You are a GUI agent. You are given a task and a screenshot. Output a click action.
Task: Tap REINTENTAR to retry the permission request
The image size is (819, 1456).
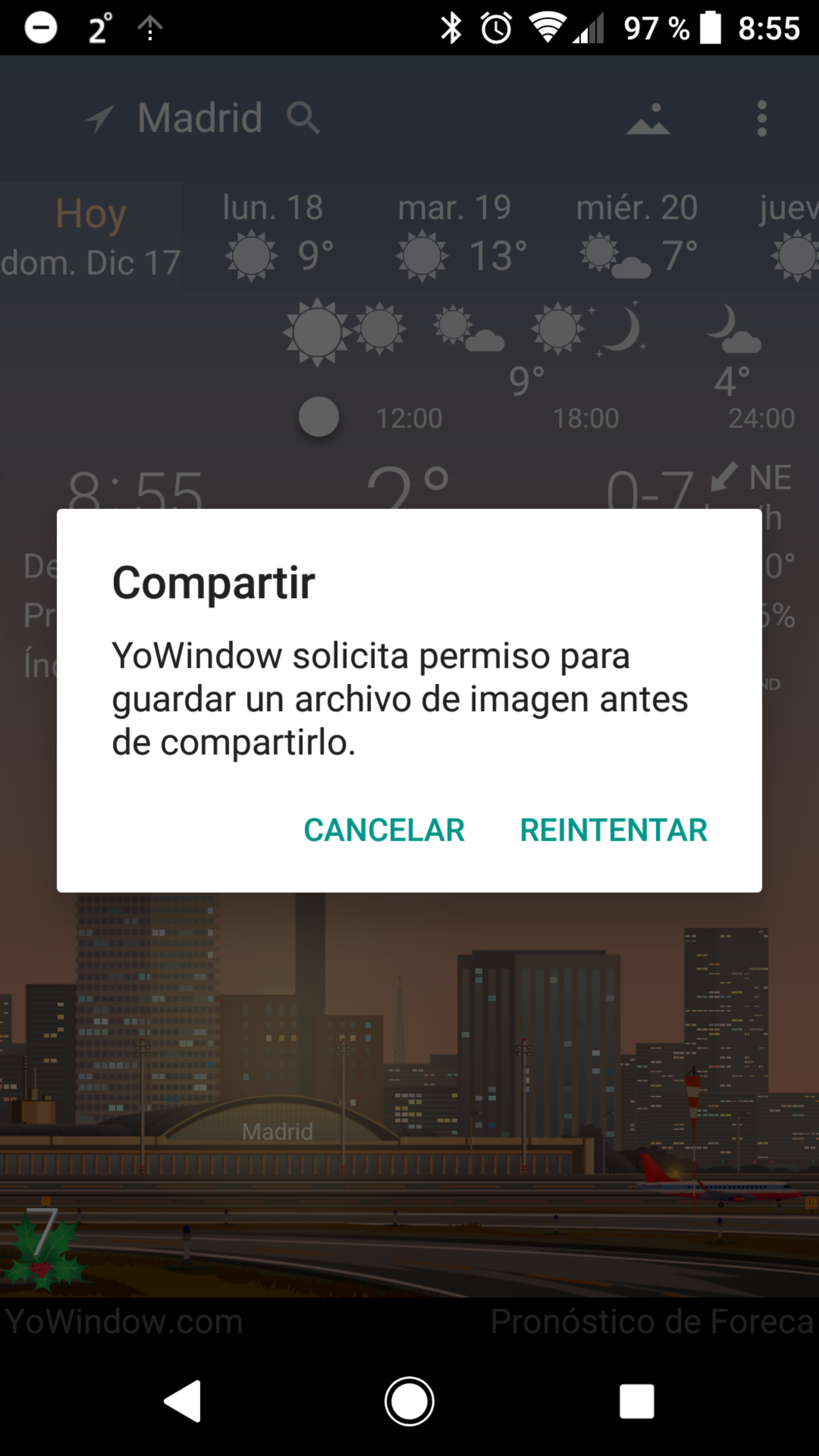(x=613, y=830)
